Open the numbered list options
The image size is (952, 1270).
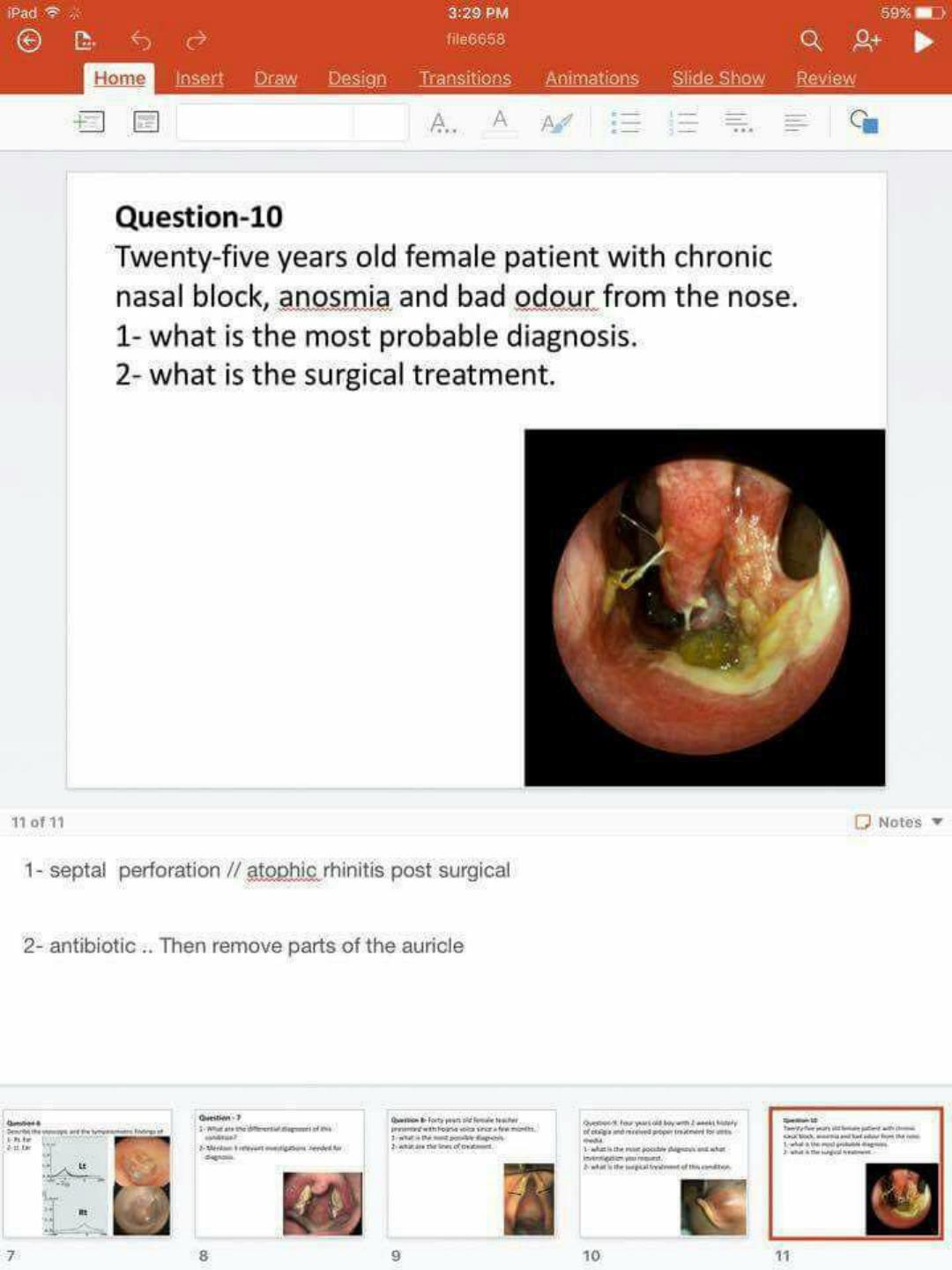tap(682, 122)
